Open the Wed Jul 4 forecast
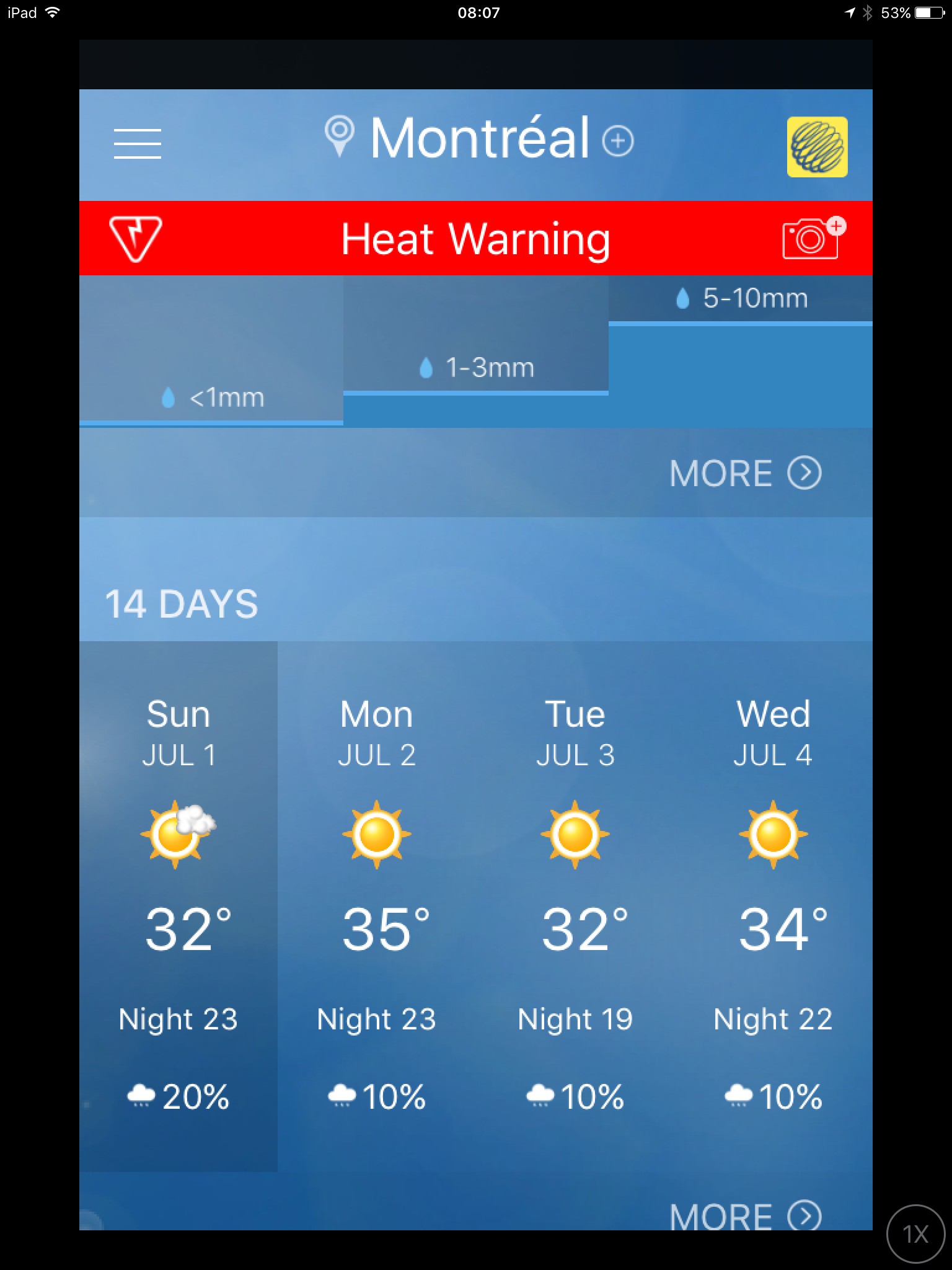 point(773,905)
